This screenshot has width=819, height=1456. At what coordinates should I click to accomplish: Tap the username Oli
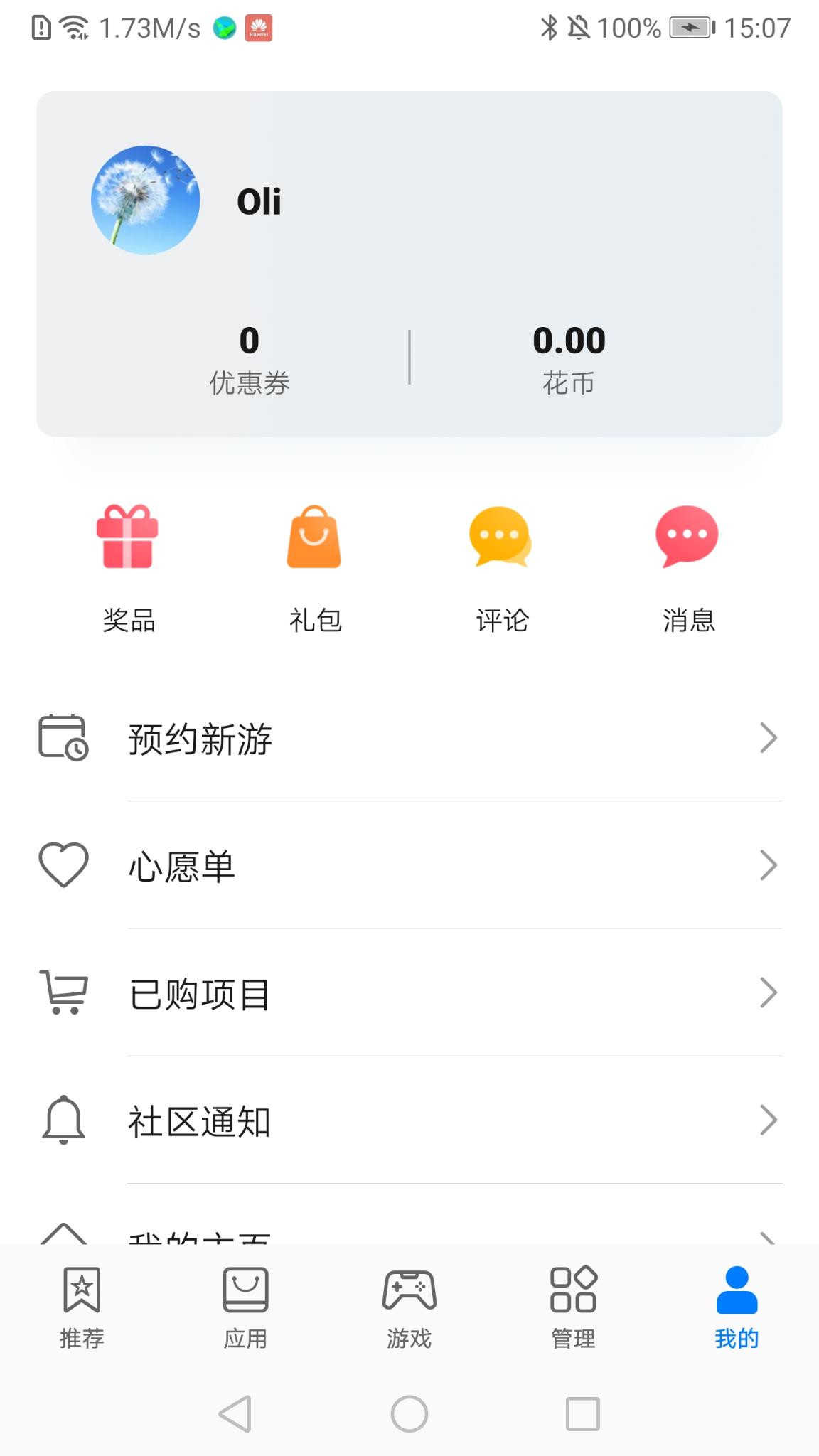pos(259,200)
